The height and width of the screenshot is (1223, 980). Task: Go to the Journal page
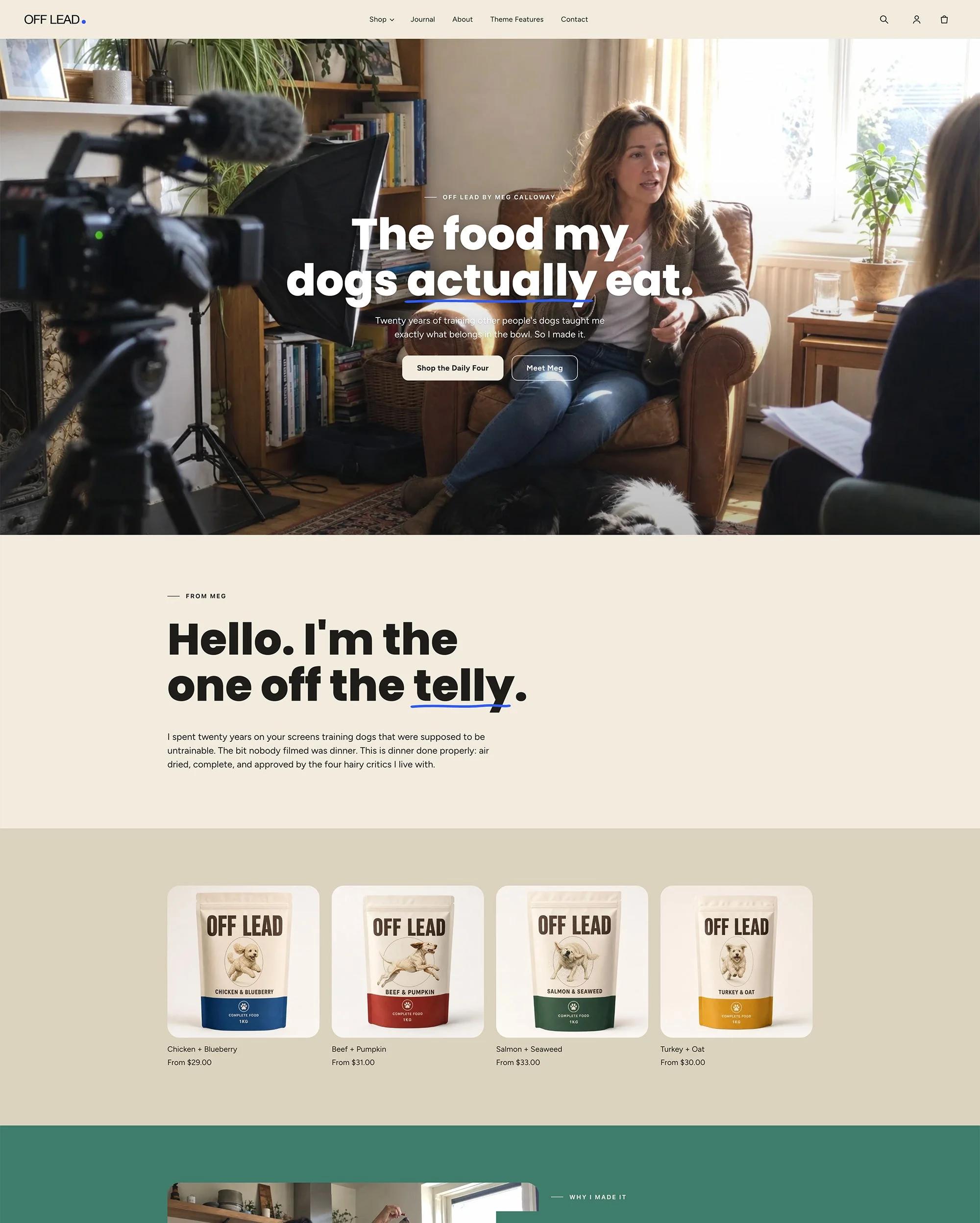422,19
